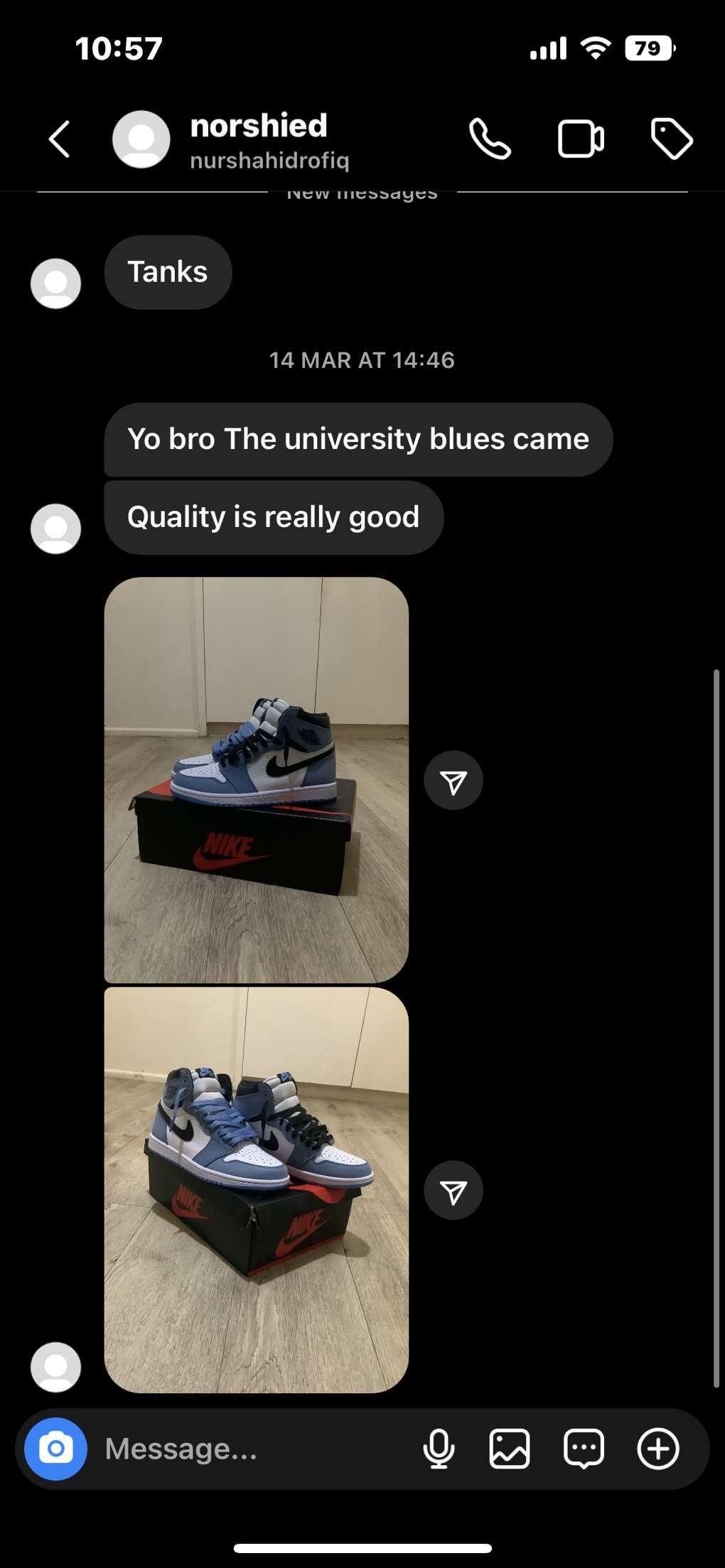This screenshot has width=725, height=1568.
Task: Open more options with the plus icon
Action: tap(658, 1449)
